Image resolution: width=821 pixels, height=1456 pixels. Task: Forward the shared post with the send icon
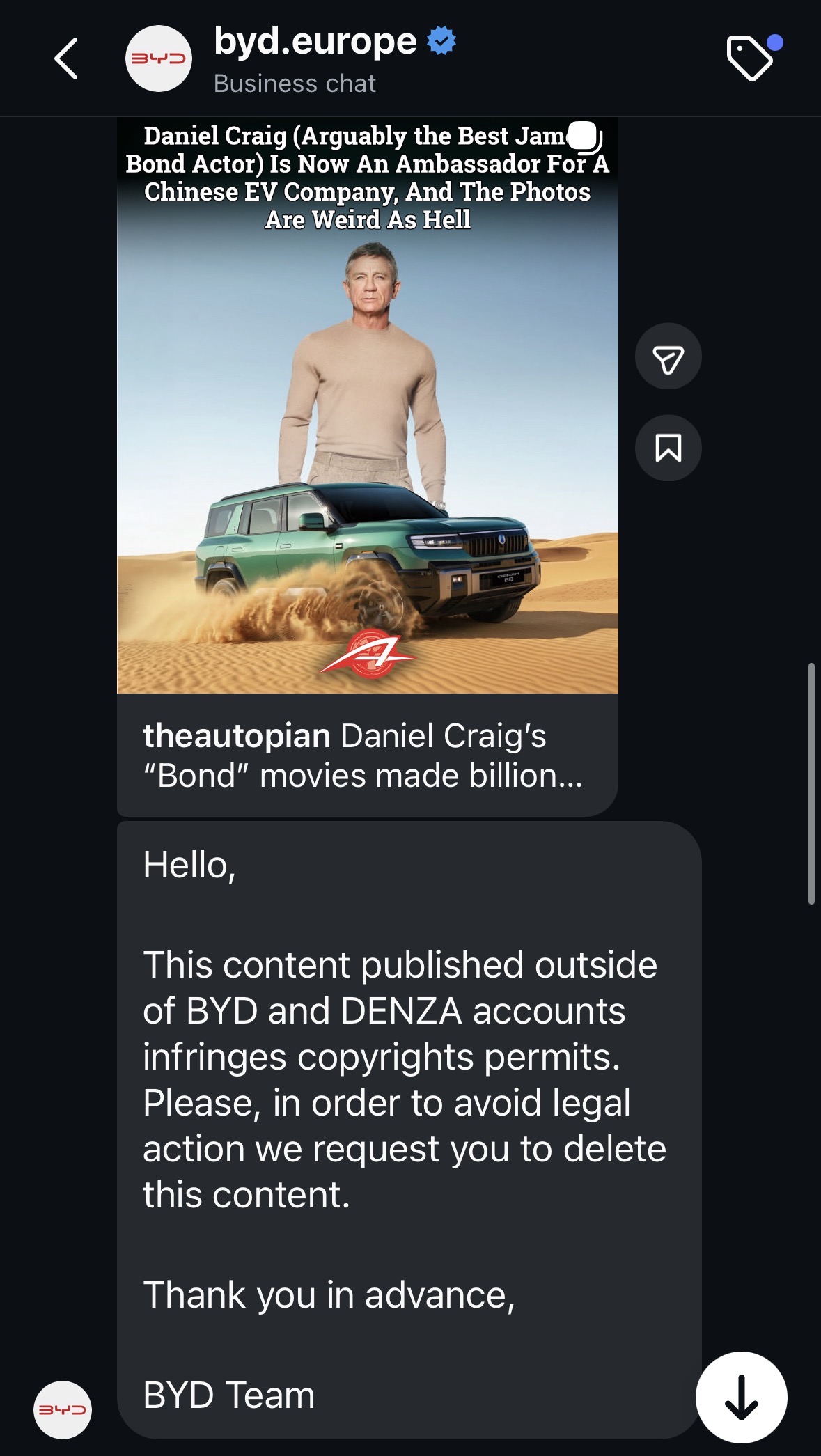point(668,357)
